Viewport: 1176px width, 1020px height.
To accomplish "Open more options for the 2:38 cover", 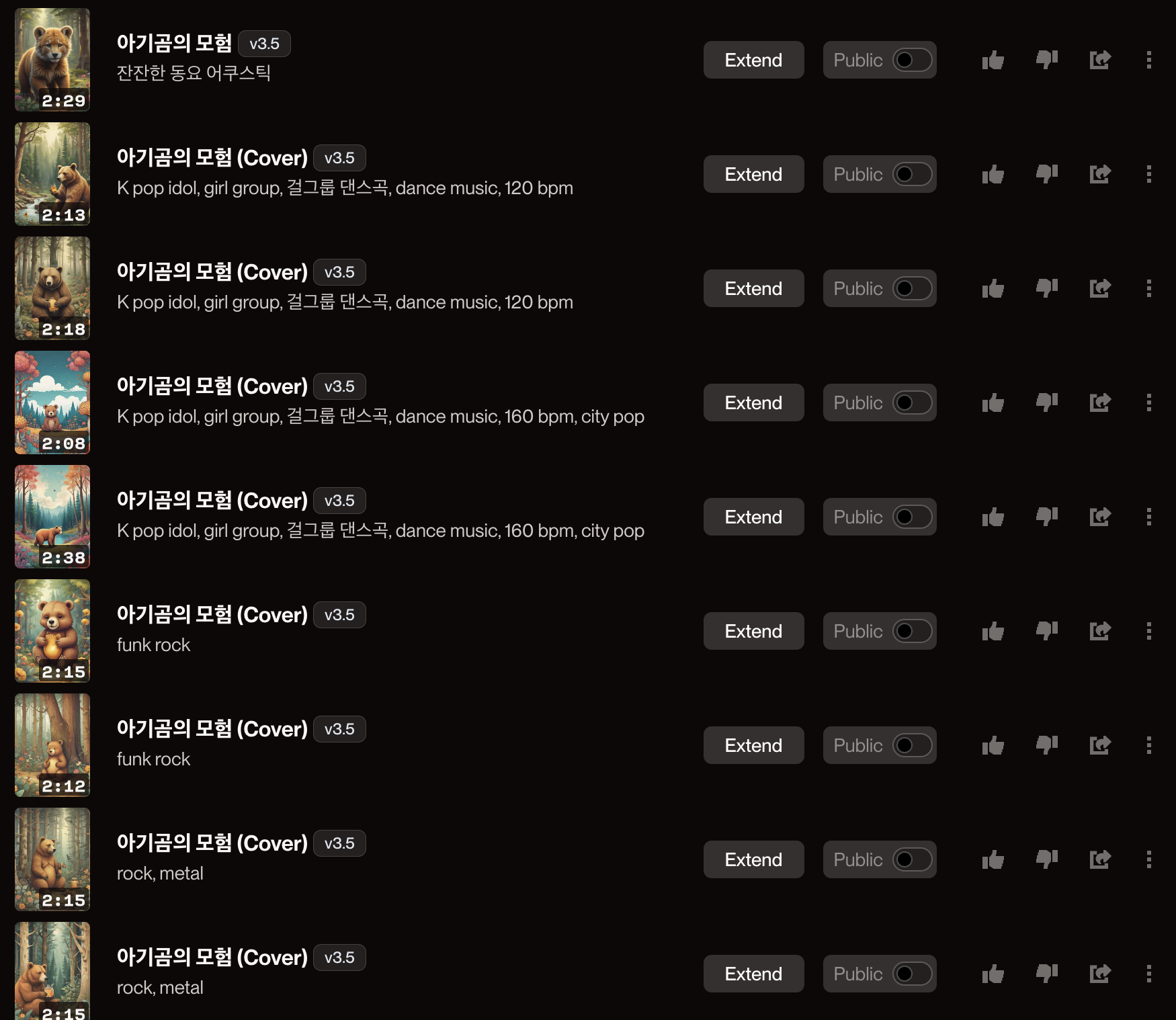I will click(x=1148, y=517).
